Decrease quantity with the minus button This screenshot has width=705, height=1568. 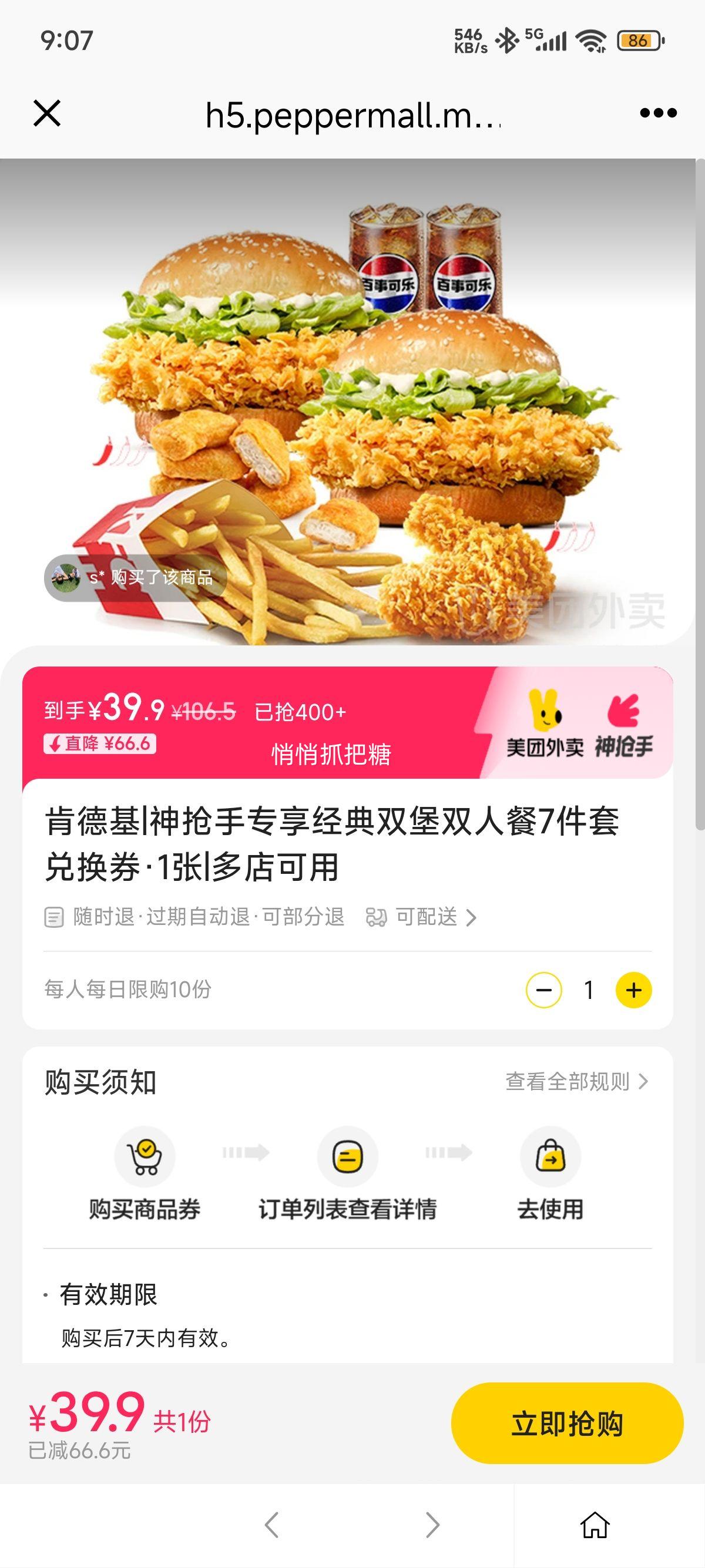(543, 990)
